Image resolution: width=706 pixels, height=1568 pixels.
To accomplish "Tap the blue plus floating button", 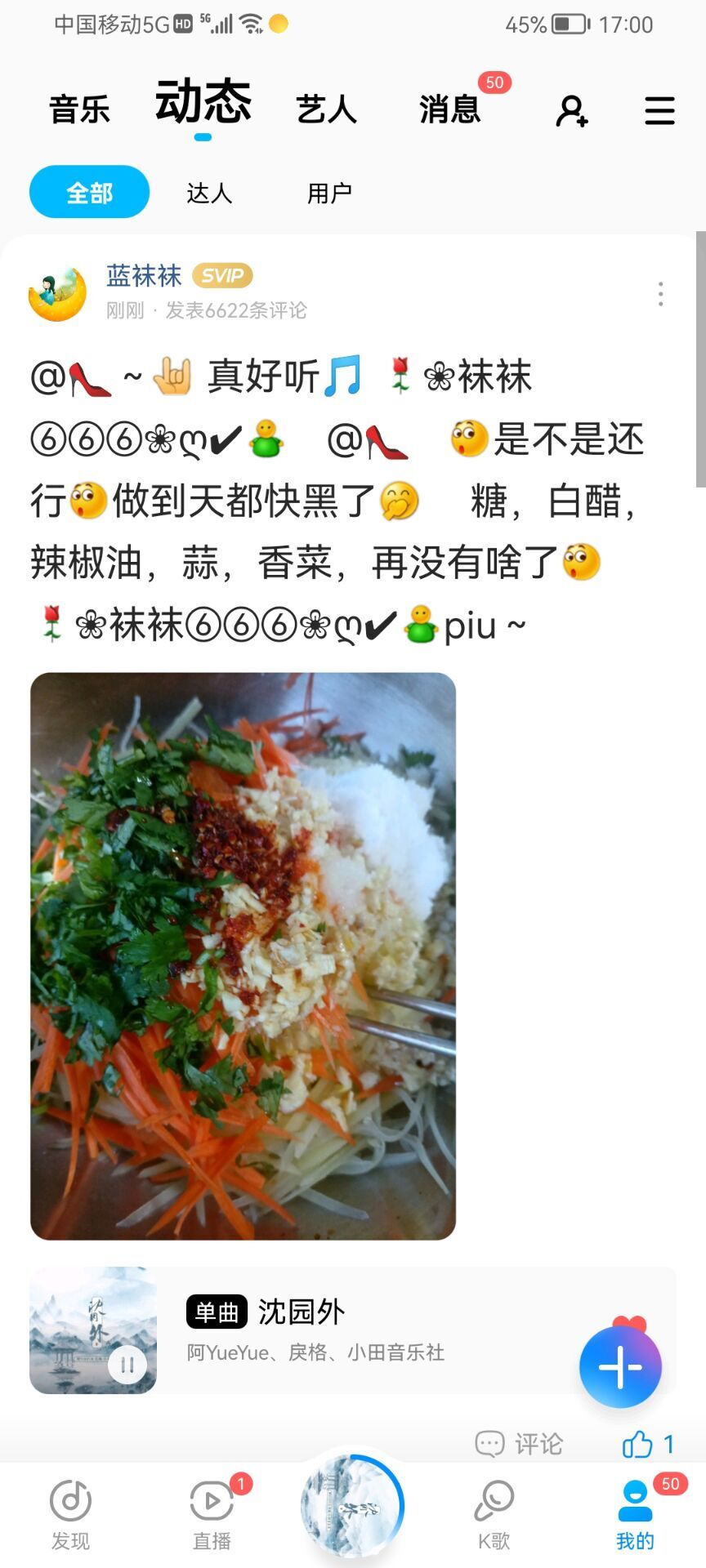I will (620, 1367).
